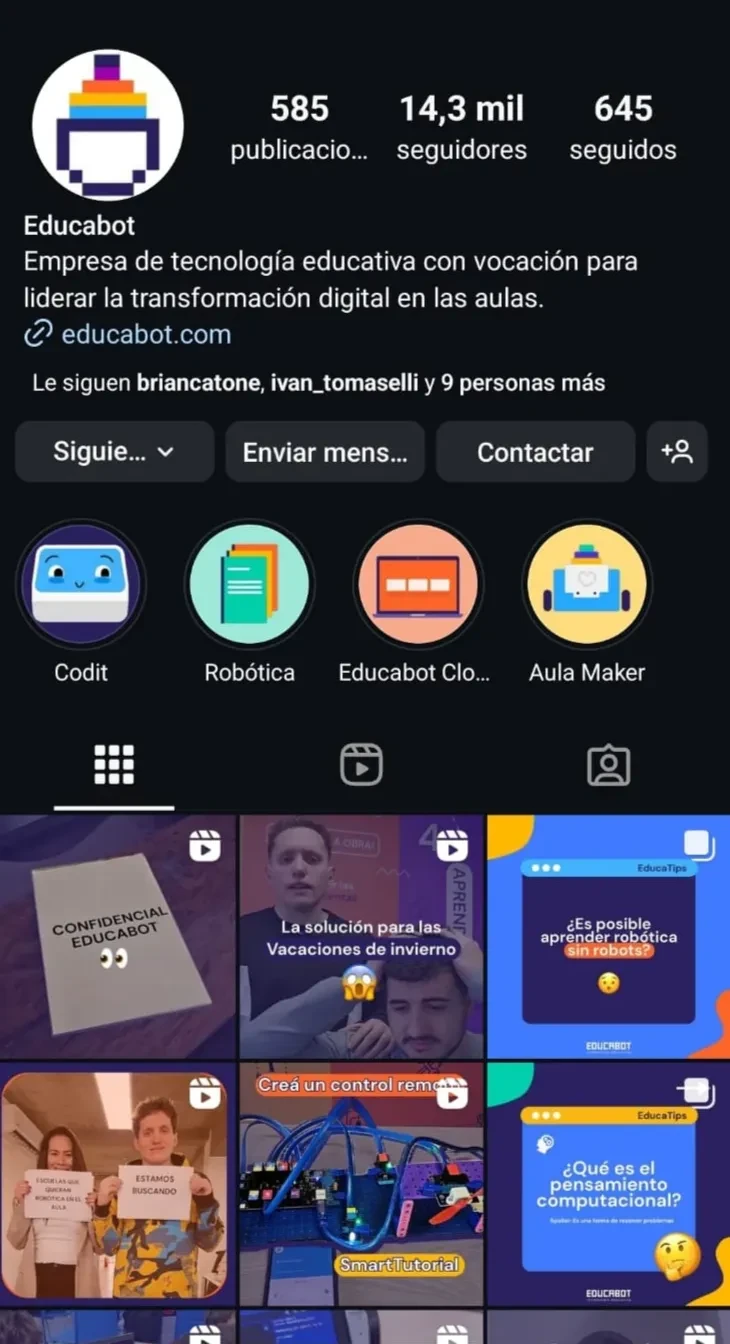View the 645 seguidos list
This screenshot has width=730, height=1344.
(622, 128)
